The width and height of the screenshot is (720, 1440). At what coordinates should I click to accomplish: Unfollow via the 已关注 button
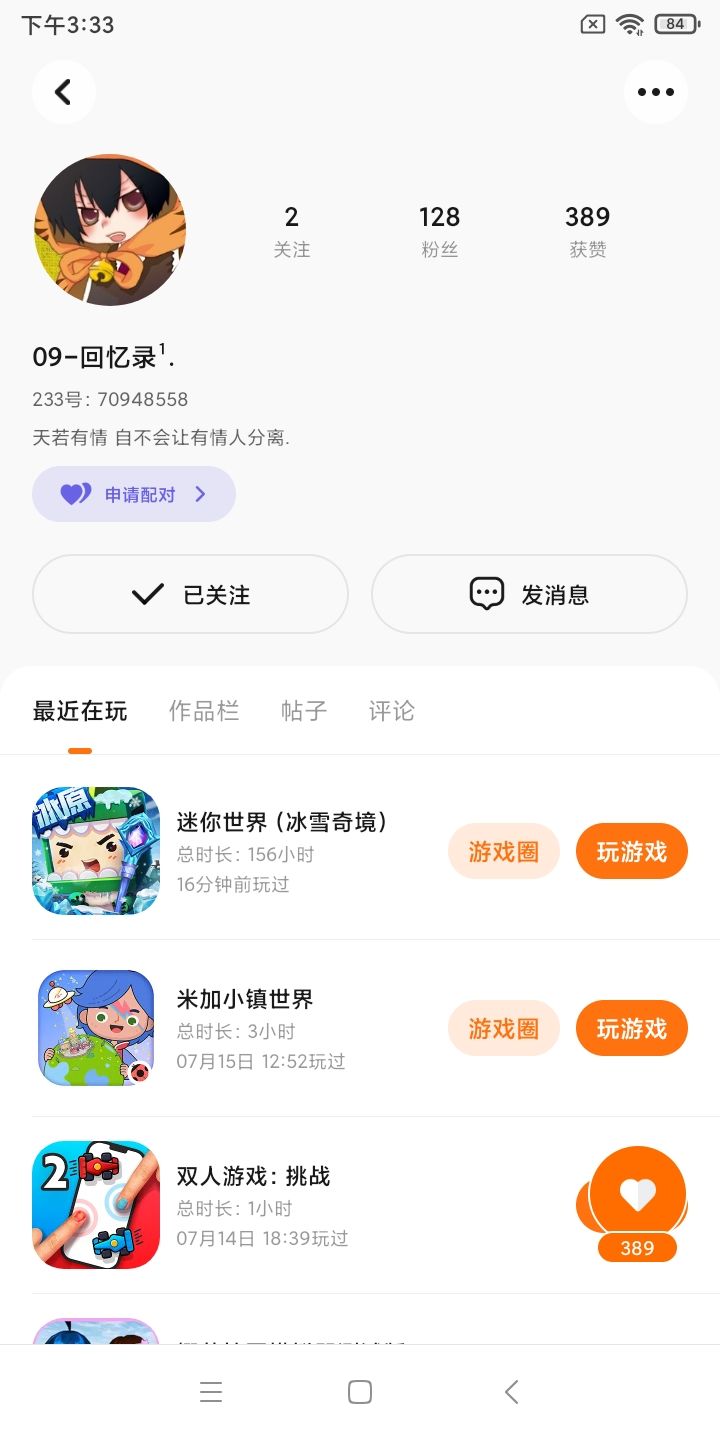190,594
